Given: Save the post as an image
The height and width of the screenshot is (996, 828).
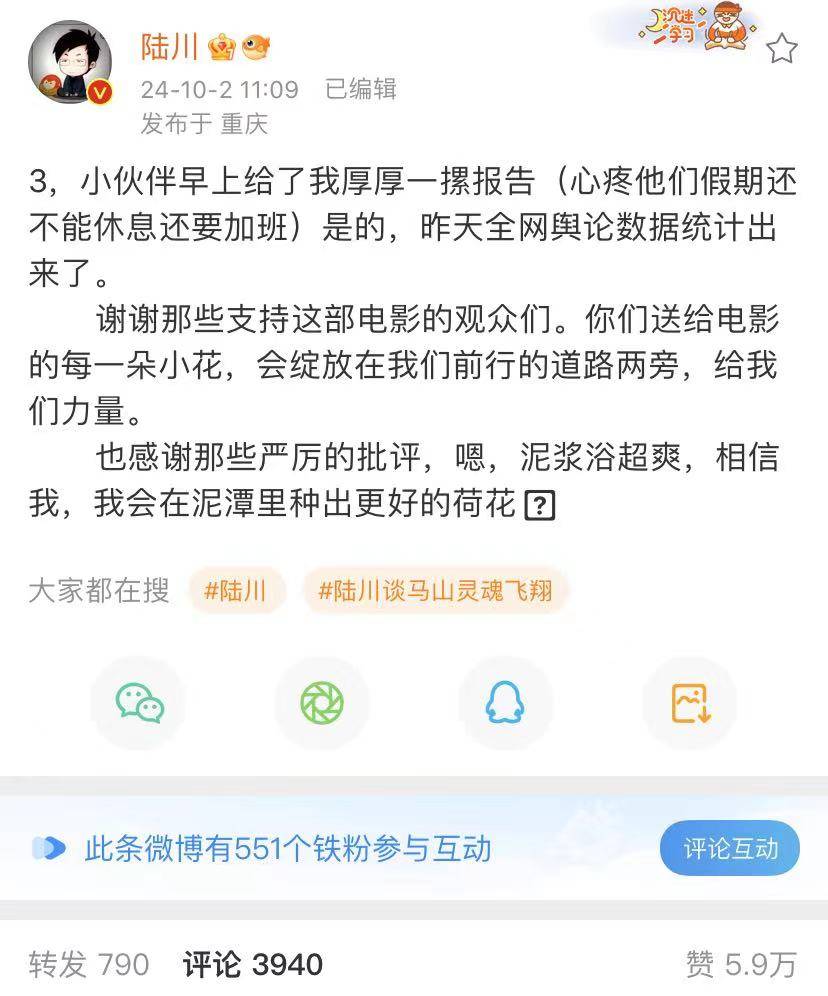Looking at the screenshot, I should 690,703.
